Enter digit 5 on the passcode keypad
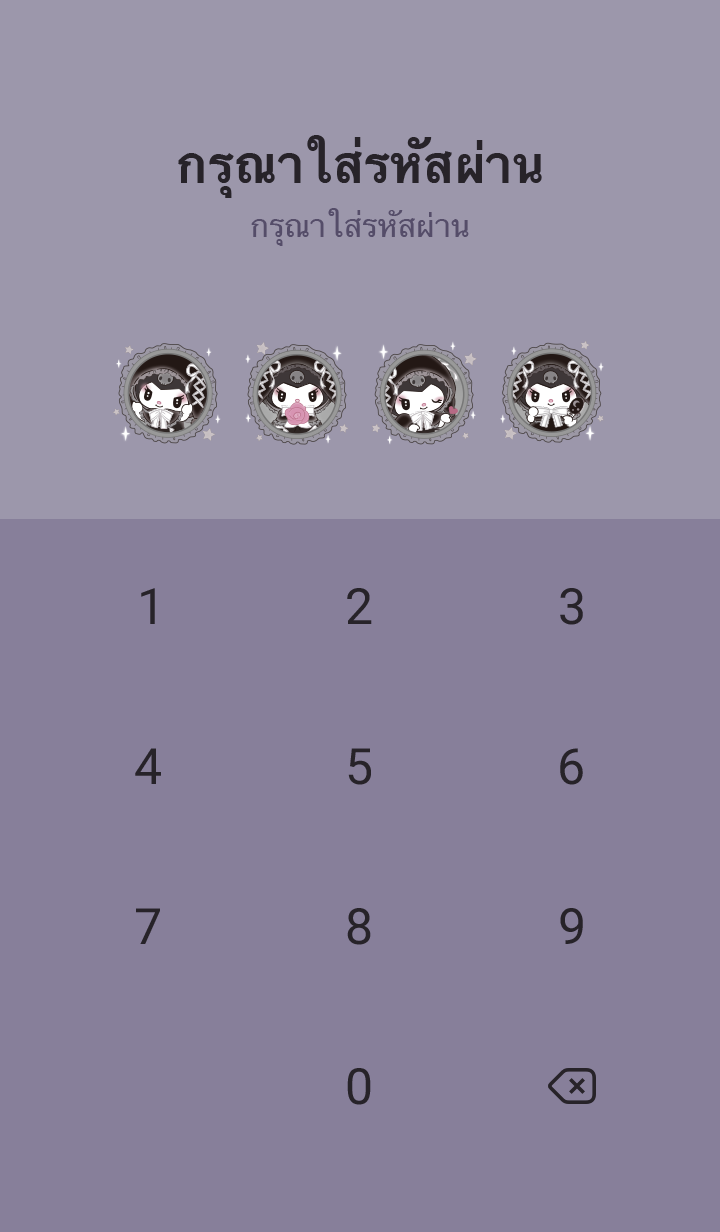 [359, 767]
